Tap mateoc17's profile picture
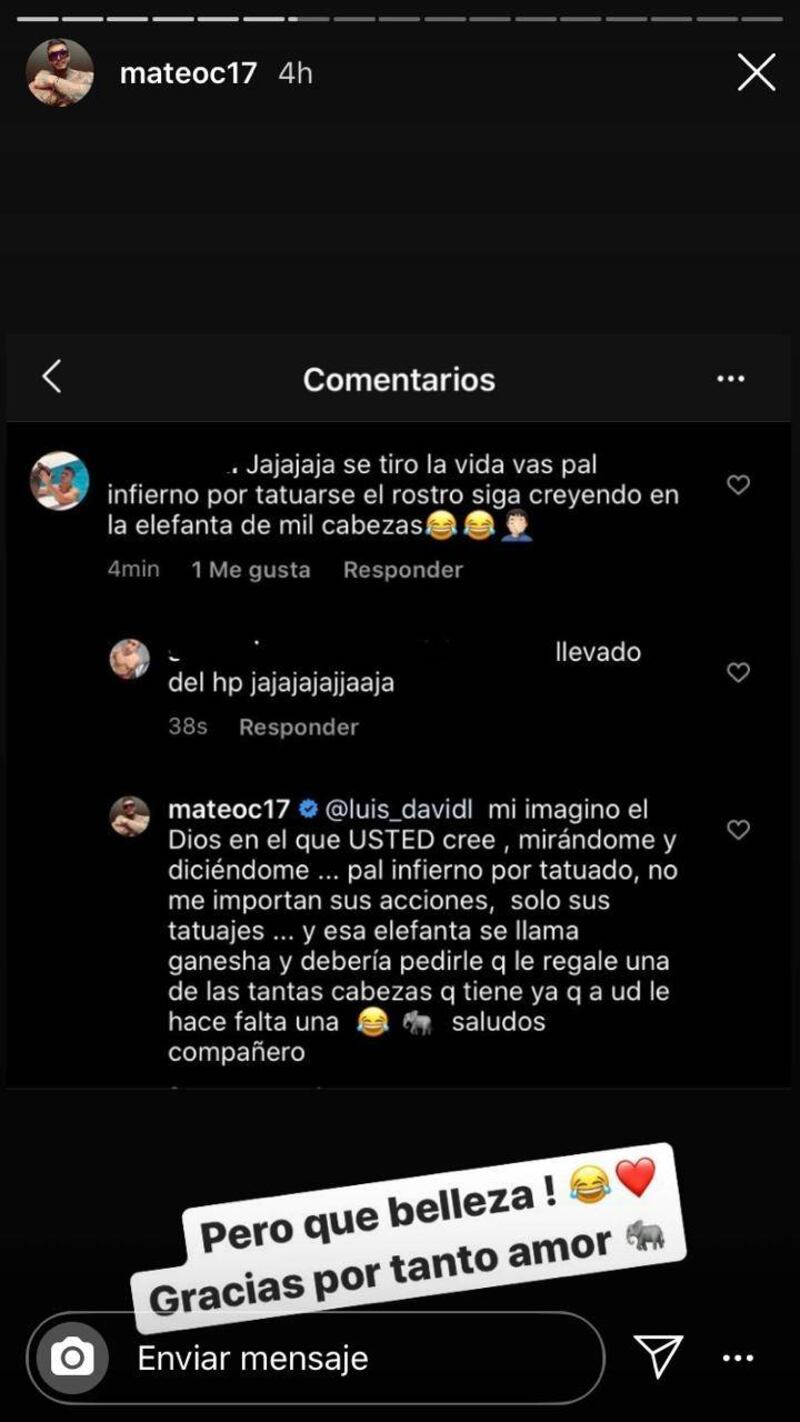This screenshot has width=800, height=1422. coord(60,73)
